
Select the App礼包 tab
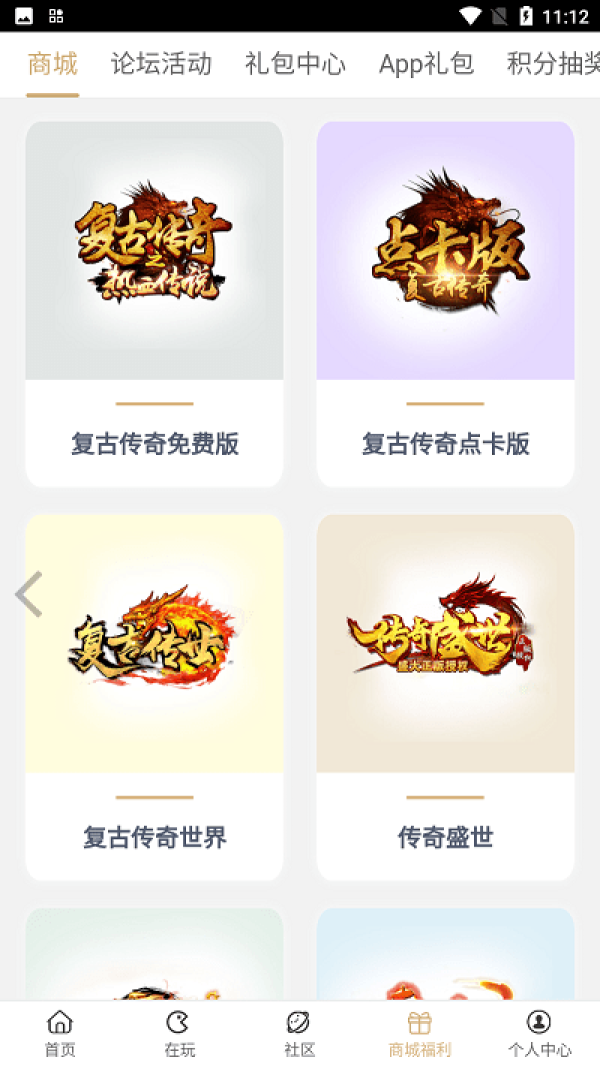426,65
